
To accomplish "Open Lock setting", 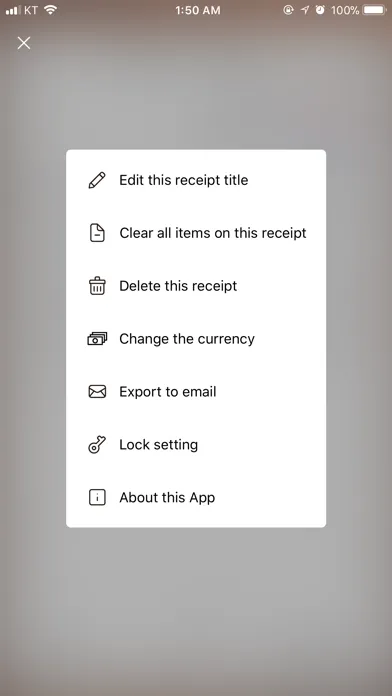I will pos(196,445).
